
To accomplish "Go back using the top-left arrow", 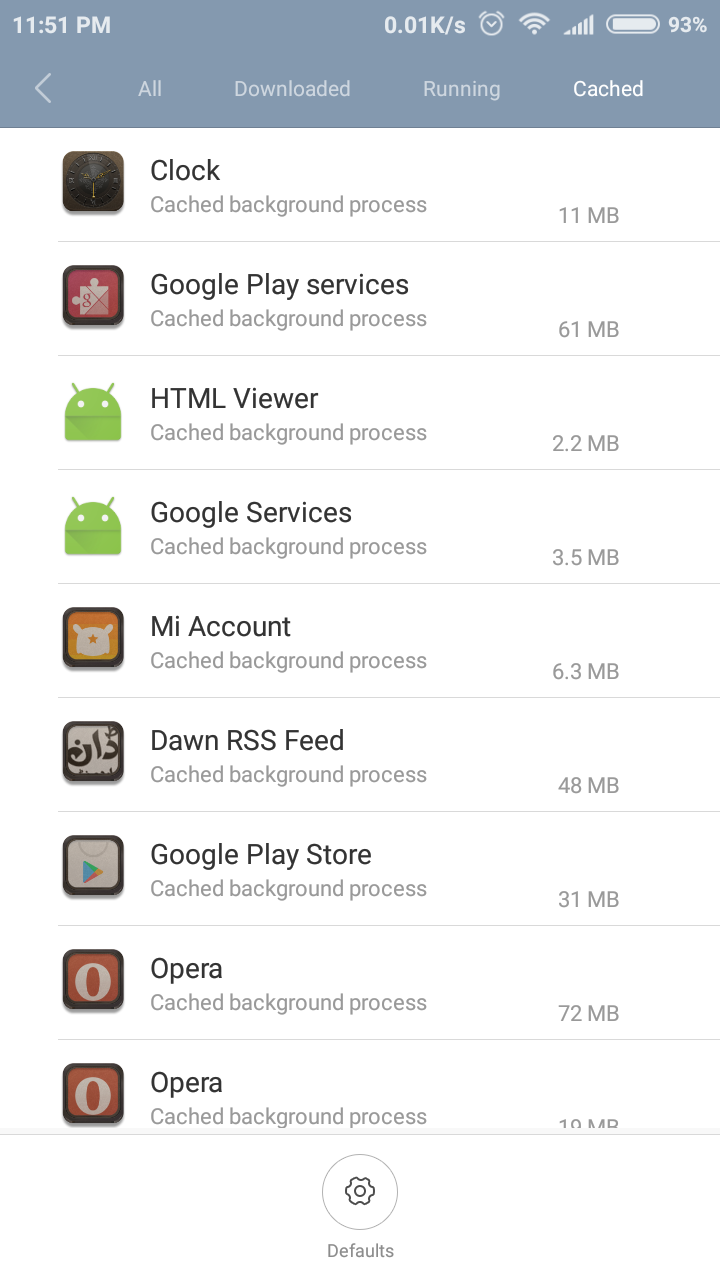I will [42, 88].
